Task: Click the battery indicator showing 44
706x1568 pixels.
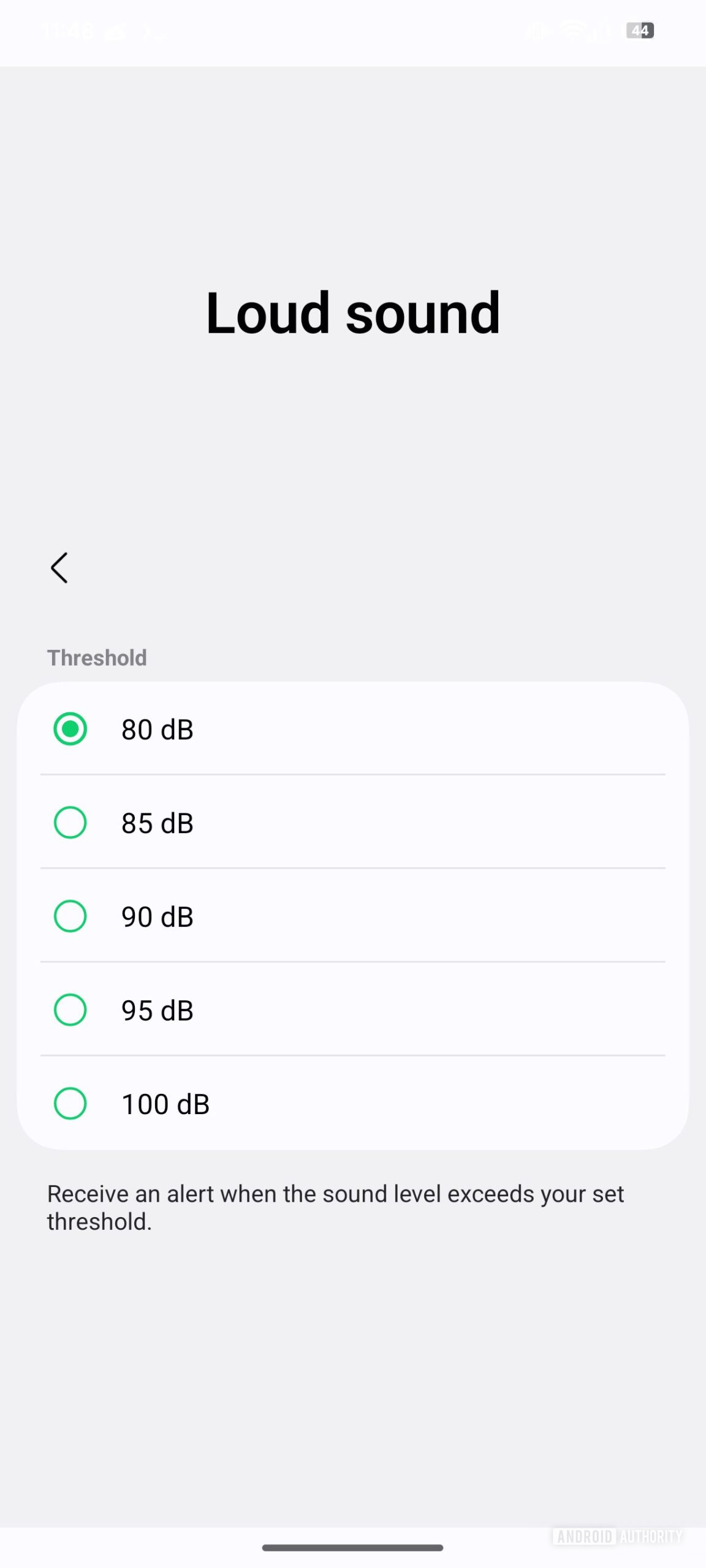Action: [640, 29]
